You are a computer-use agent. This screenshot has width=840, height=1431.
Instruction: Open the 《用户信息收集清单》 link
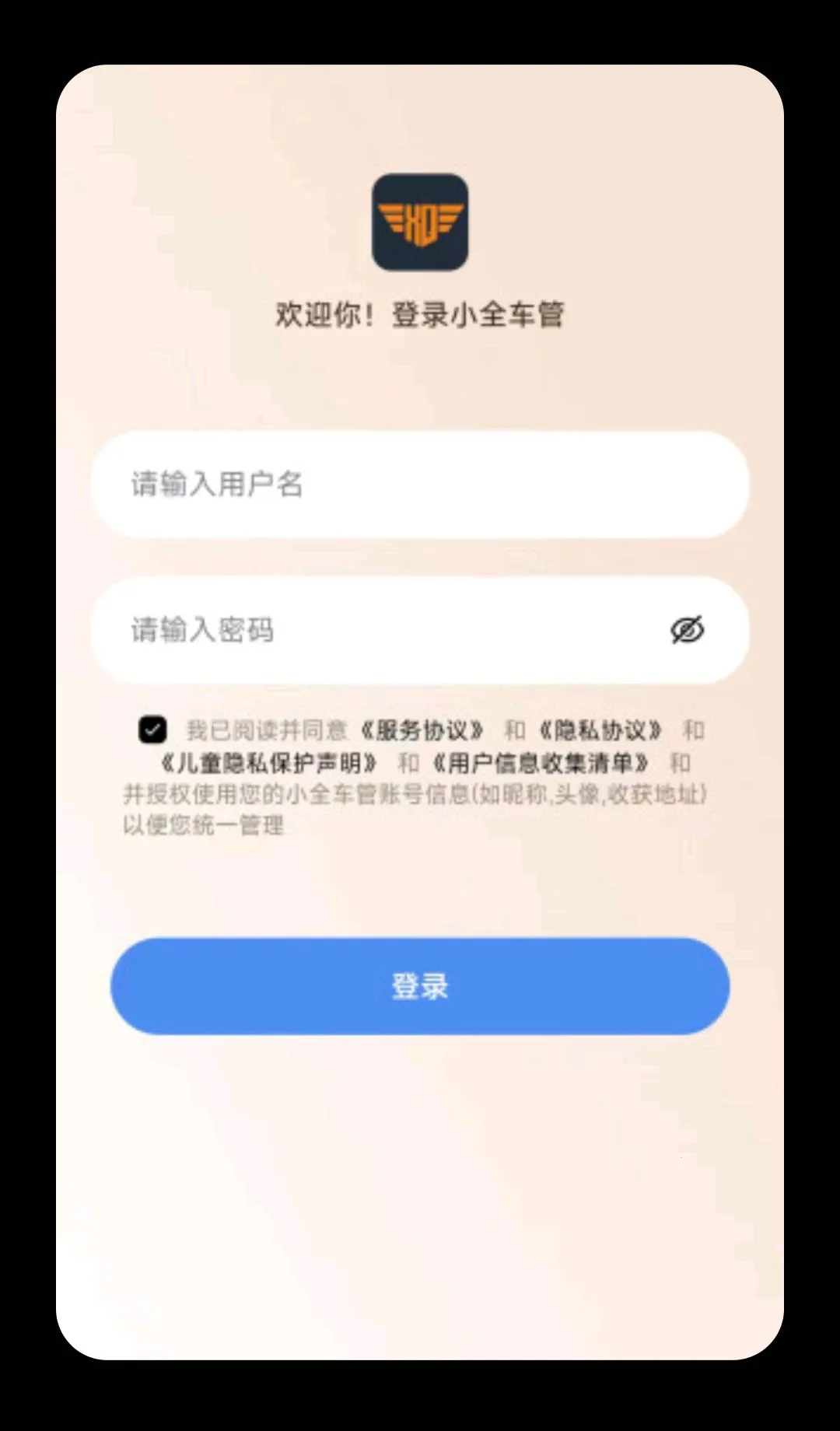tap(541, 763)
